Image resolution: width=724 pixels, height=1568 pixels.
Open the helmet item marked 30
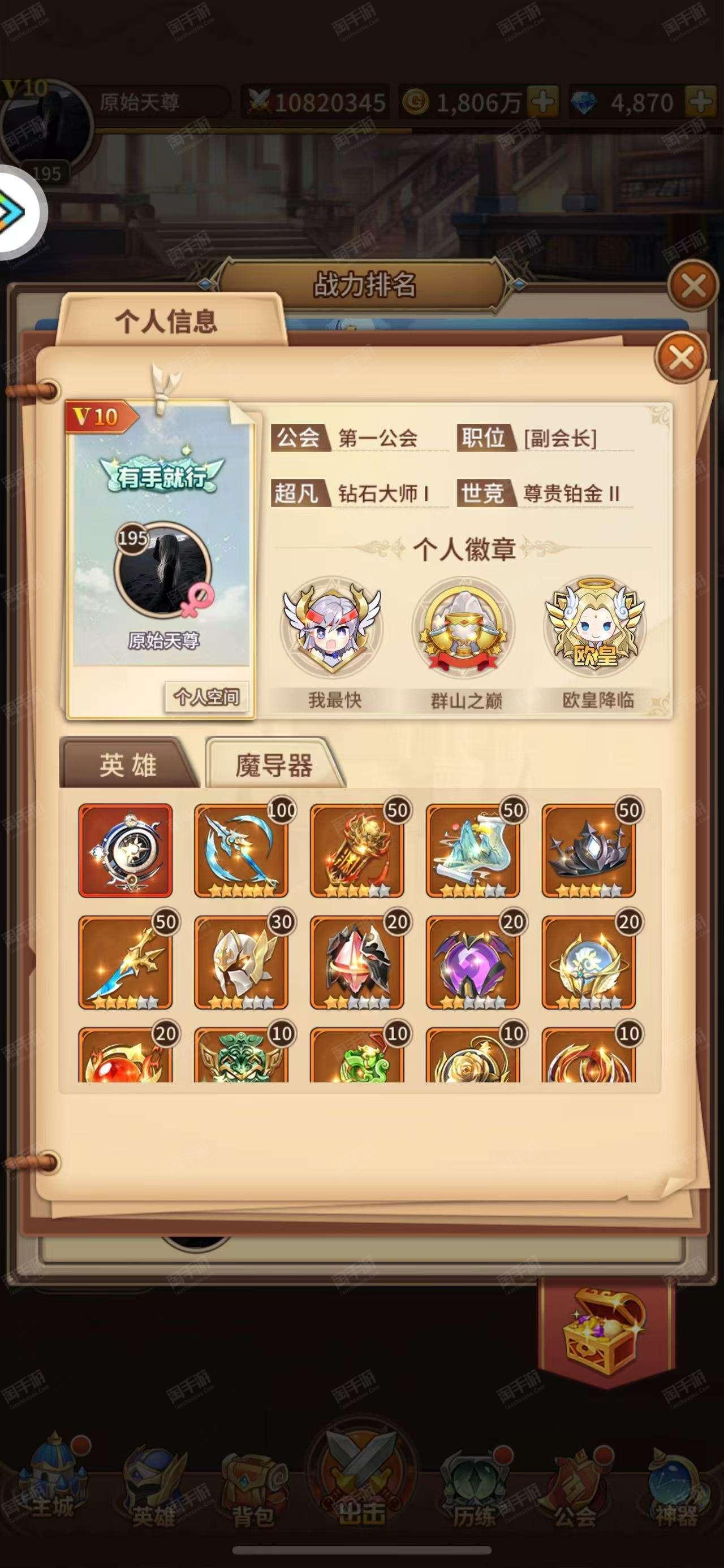click(x=241, y=963)
